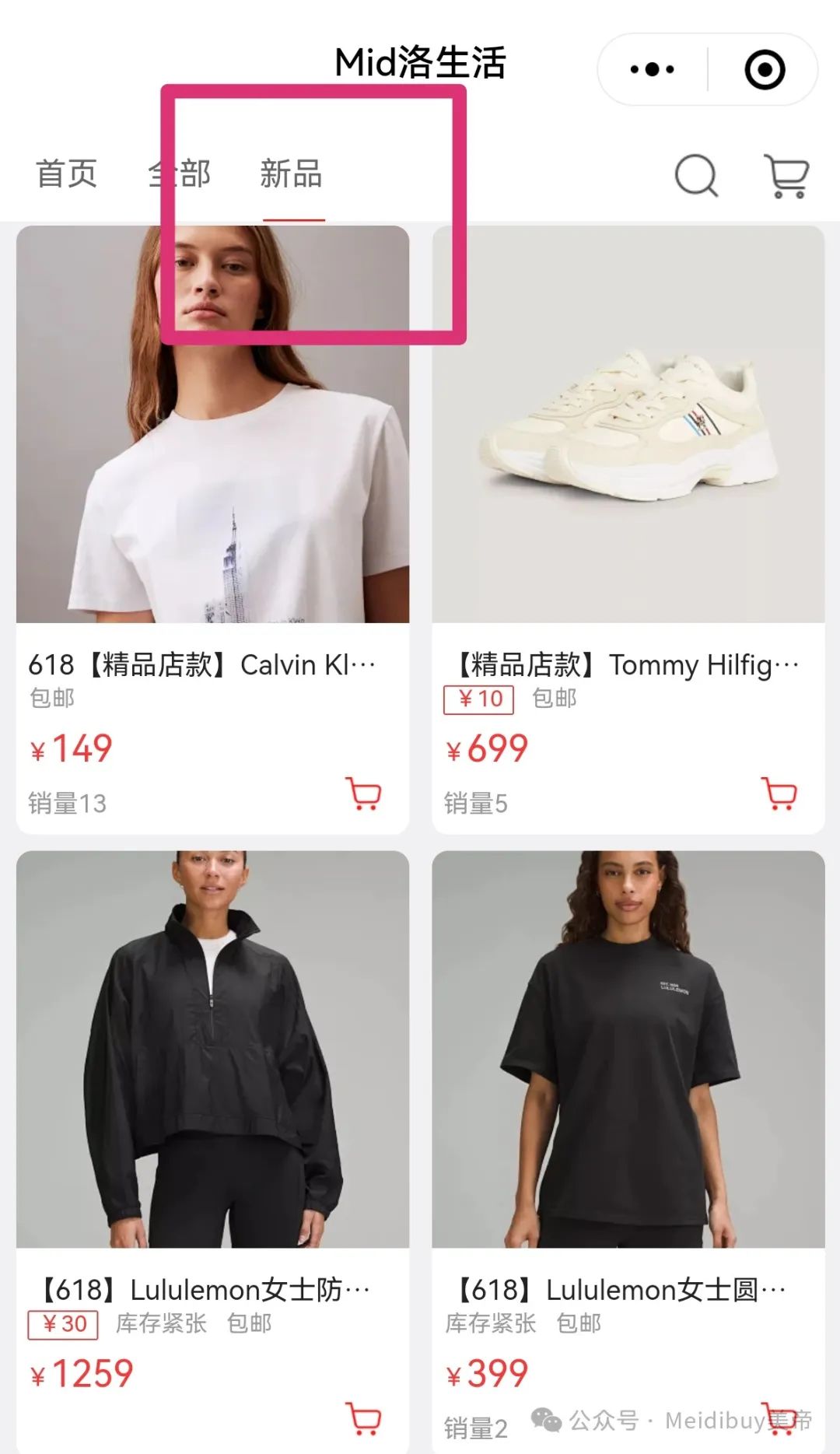Switch to the 首页 tab

pyautogui.click(x=66, y=173)
